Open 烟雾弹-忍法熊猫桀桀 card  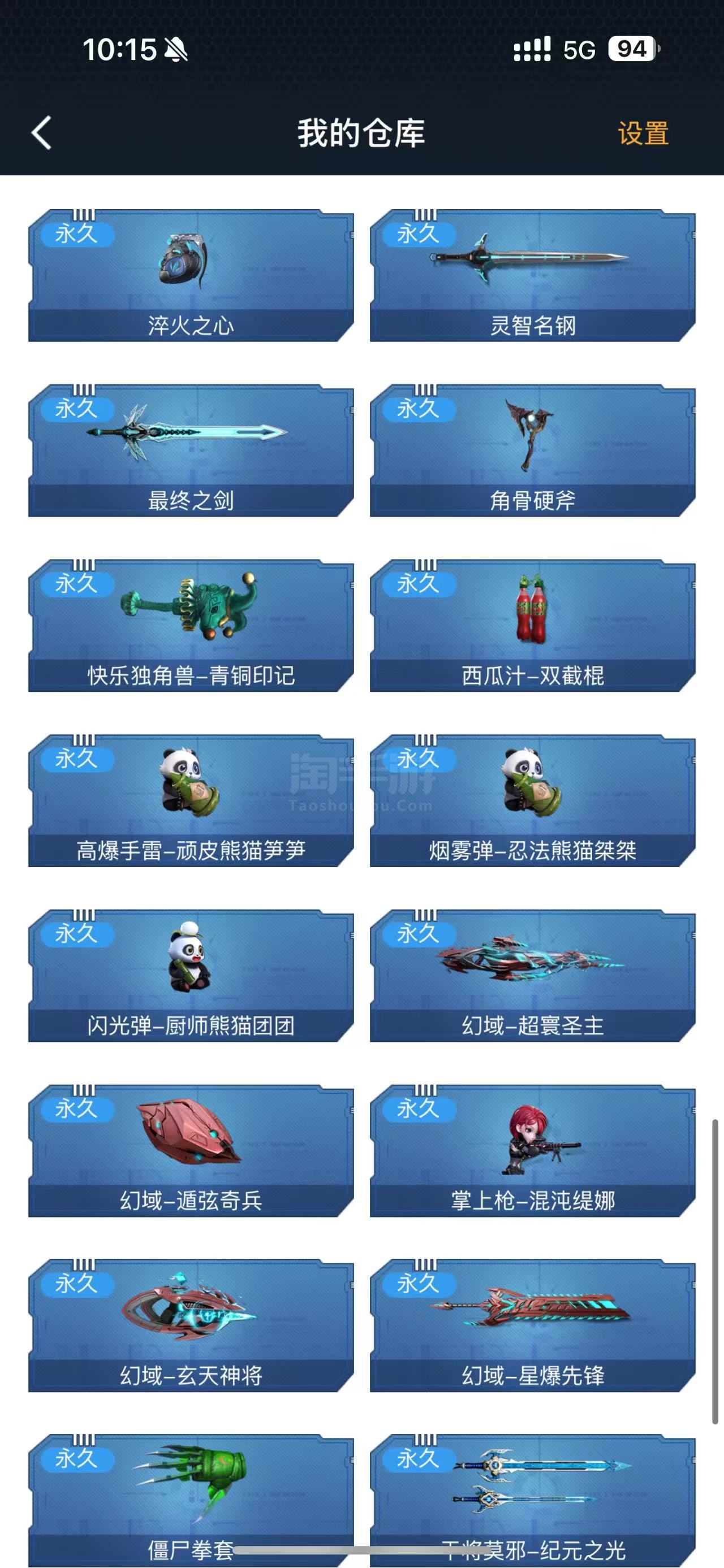coord(532,801)
